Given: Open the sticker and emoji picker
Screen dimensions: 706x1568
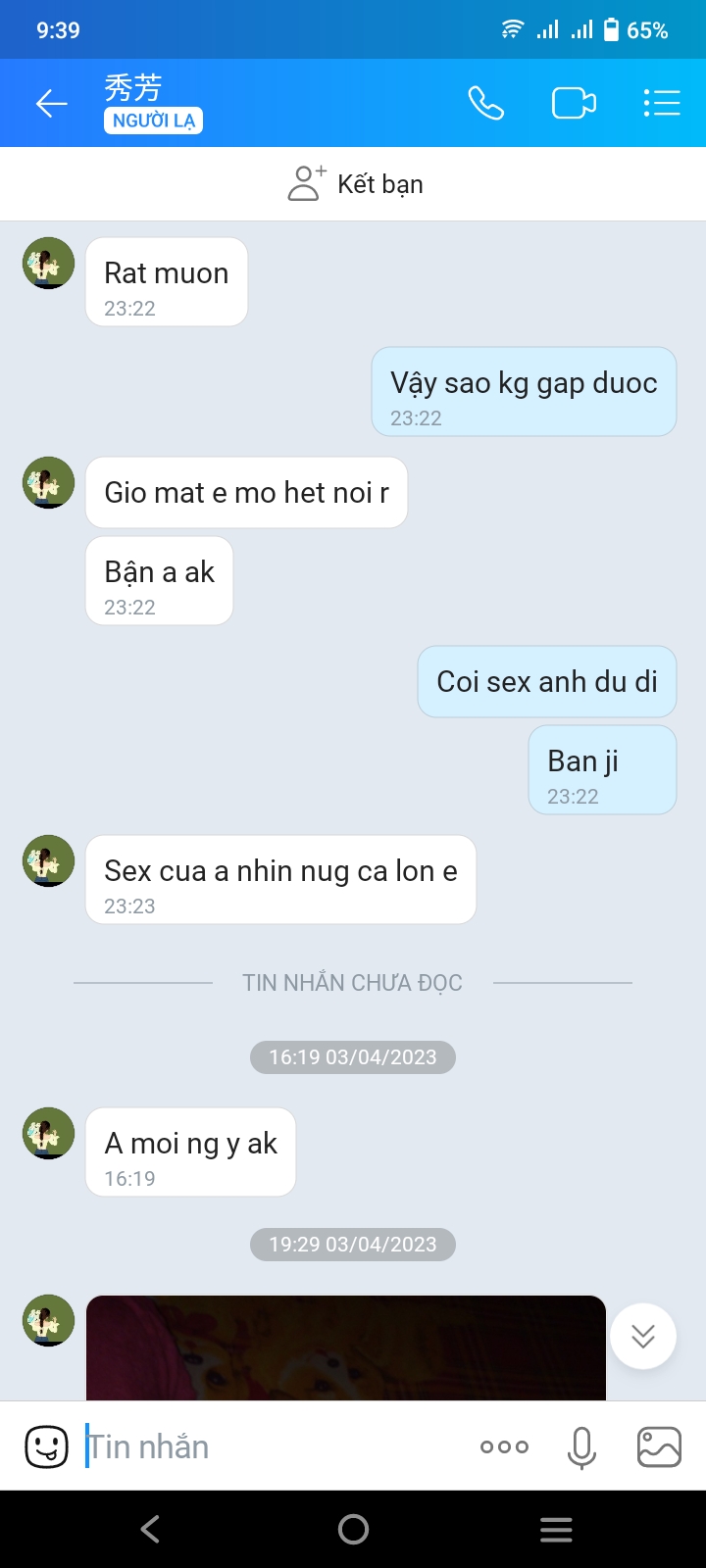Looking at the screenshot, I should pos(46,1446).
